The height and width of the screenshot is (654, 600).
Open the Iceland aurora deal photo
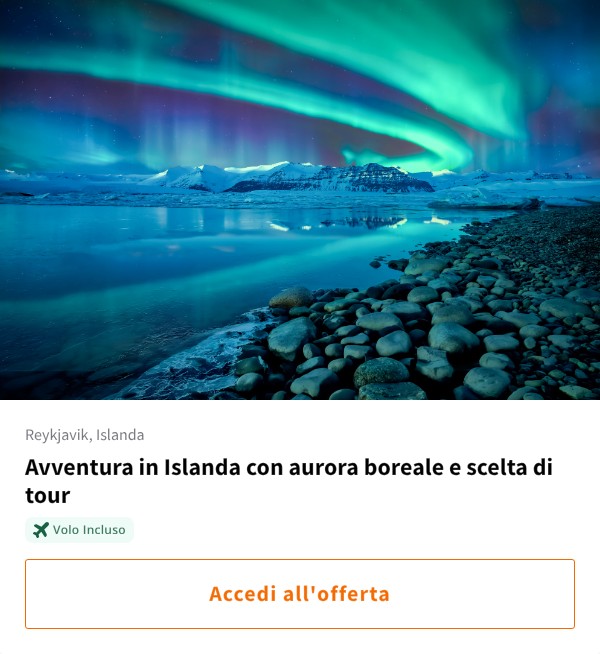point(300,200)
